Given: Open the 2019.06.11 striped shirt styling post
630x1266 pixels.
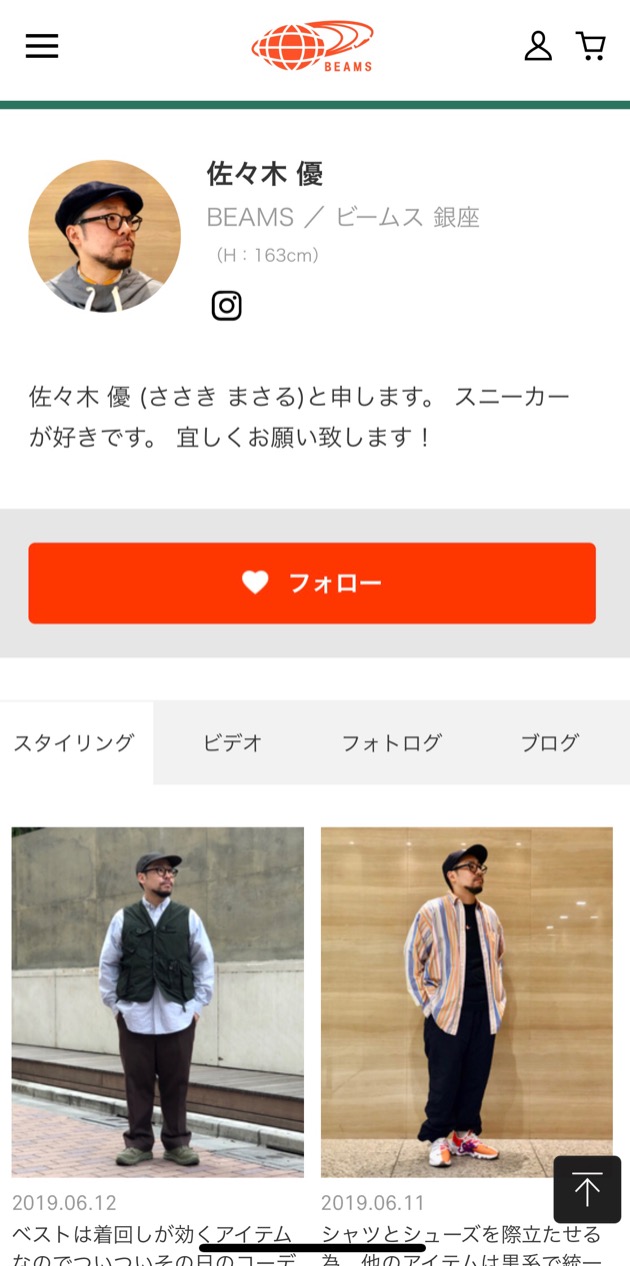Looking at the screenshot, I should click(466, 1001).
